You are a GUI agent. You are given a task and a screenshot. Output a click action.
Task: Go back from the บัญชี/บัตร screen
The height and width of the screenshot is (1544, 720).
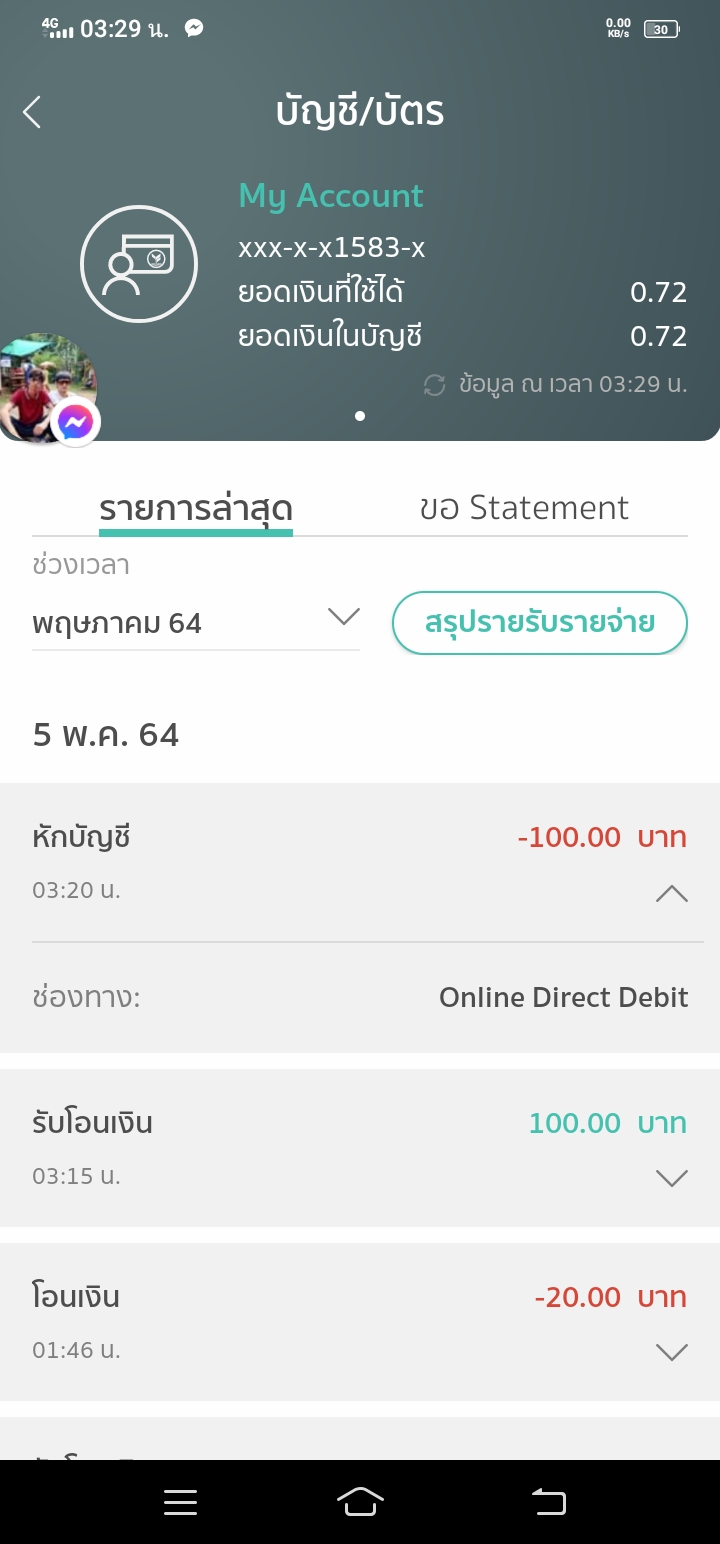(x=33, y=112)
